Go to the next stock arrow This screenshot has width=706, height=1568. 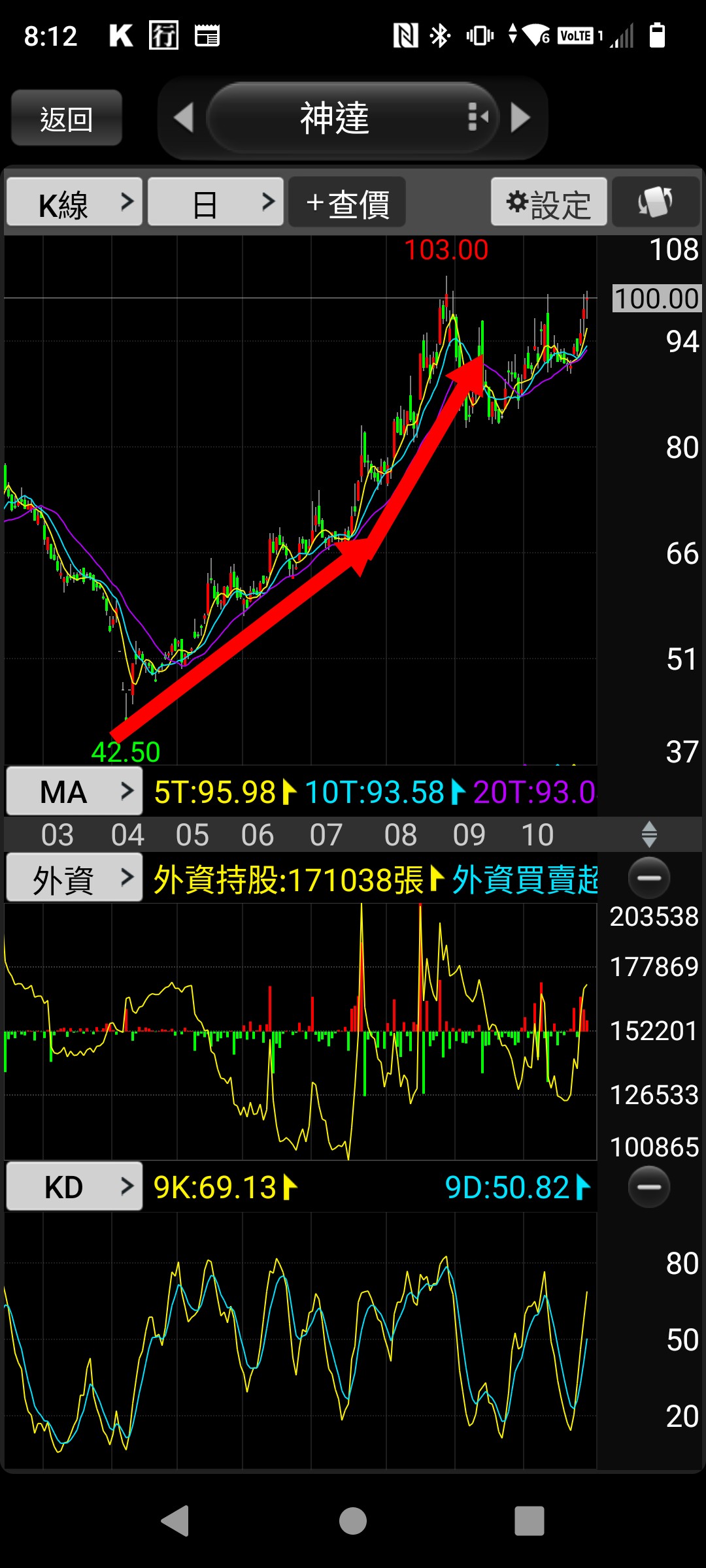tap(520, 118)
